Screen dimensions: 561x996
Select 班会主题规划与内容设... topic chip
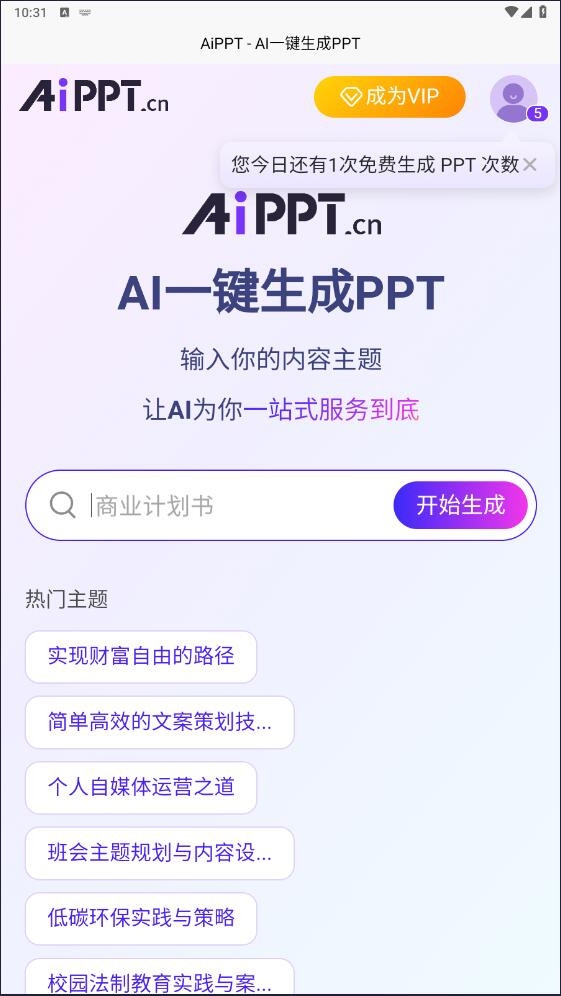click(x=159, y=853)
